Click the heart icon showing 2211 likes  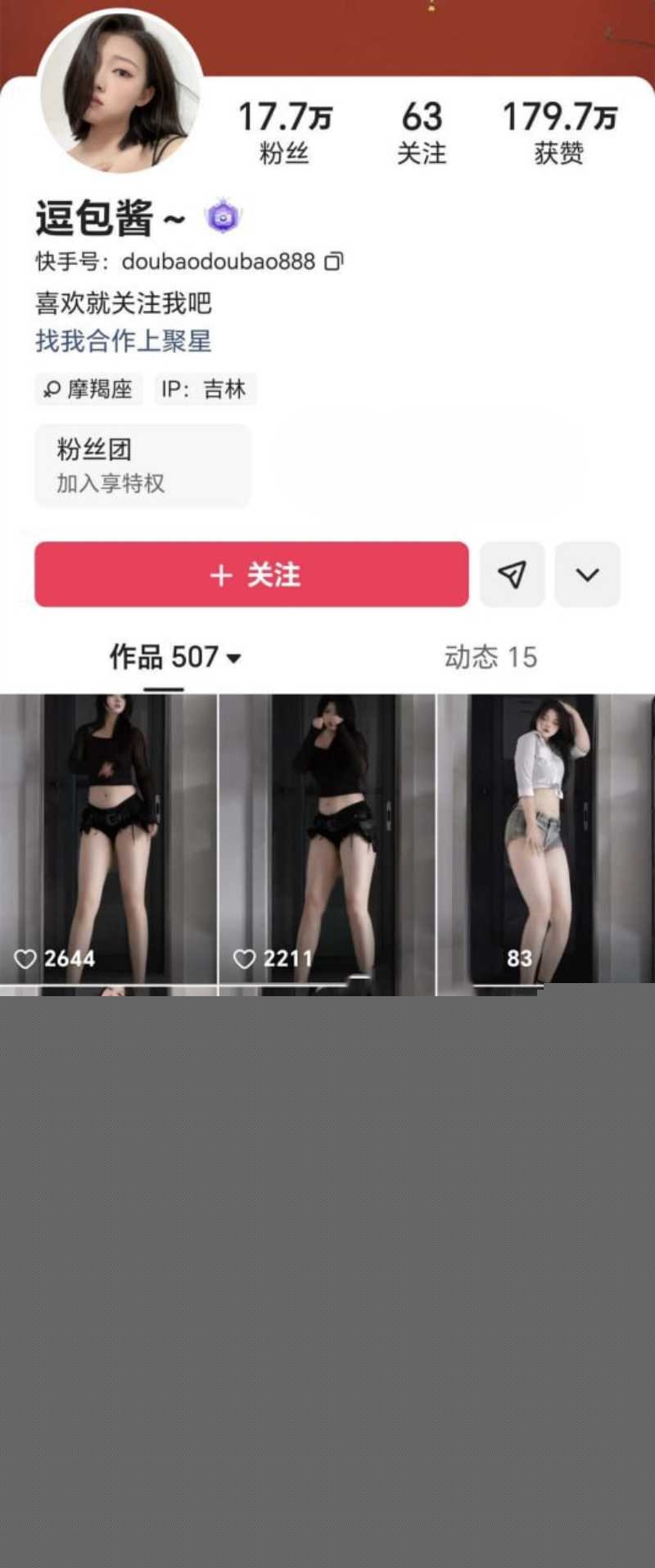245,958
